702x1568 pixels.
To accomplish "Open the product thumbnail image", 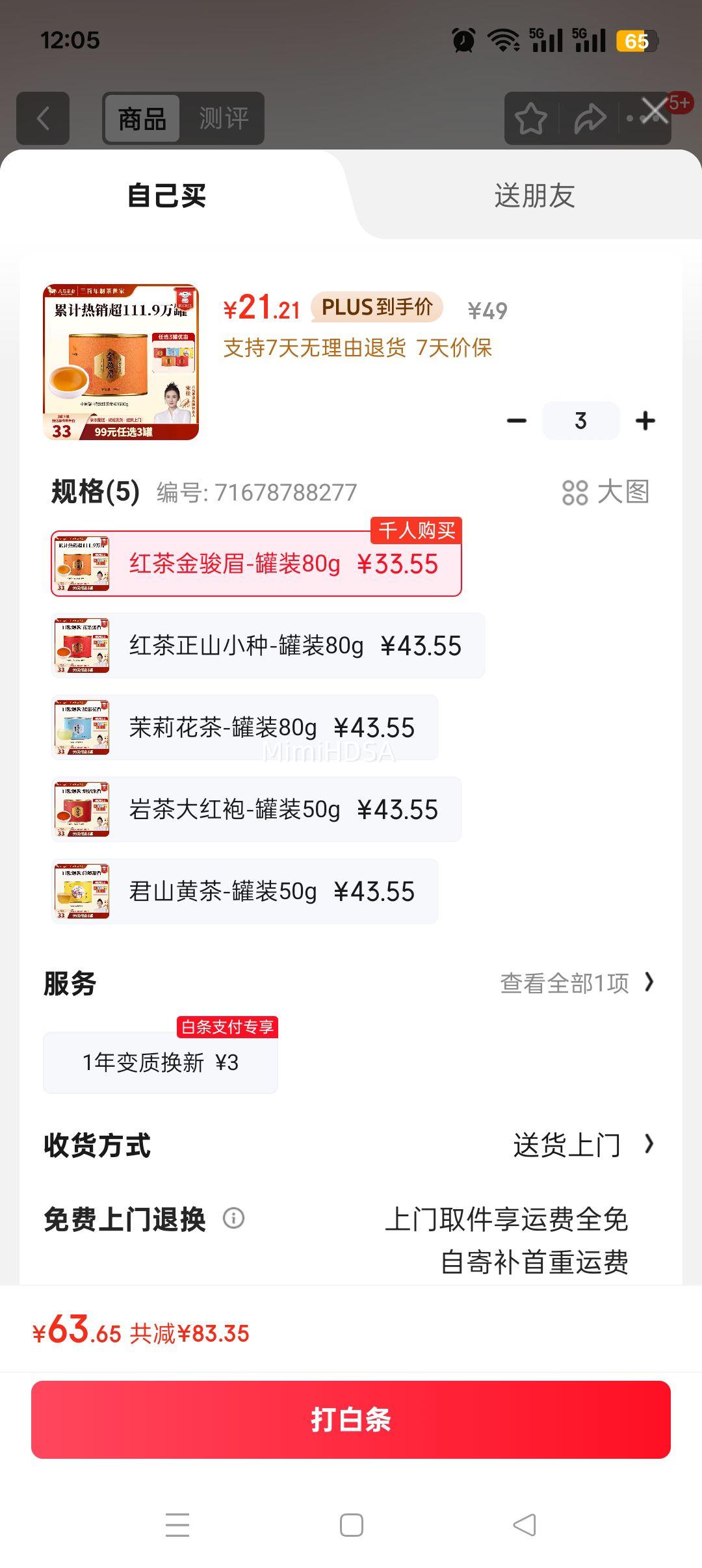I will coord(121,362).
